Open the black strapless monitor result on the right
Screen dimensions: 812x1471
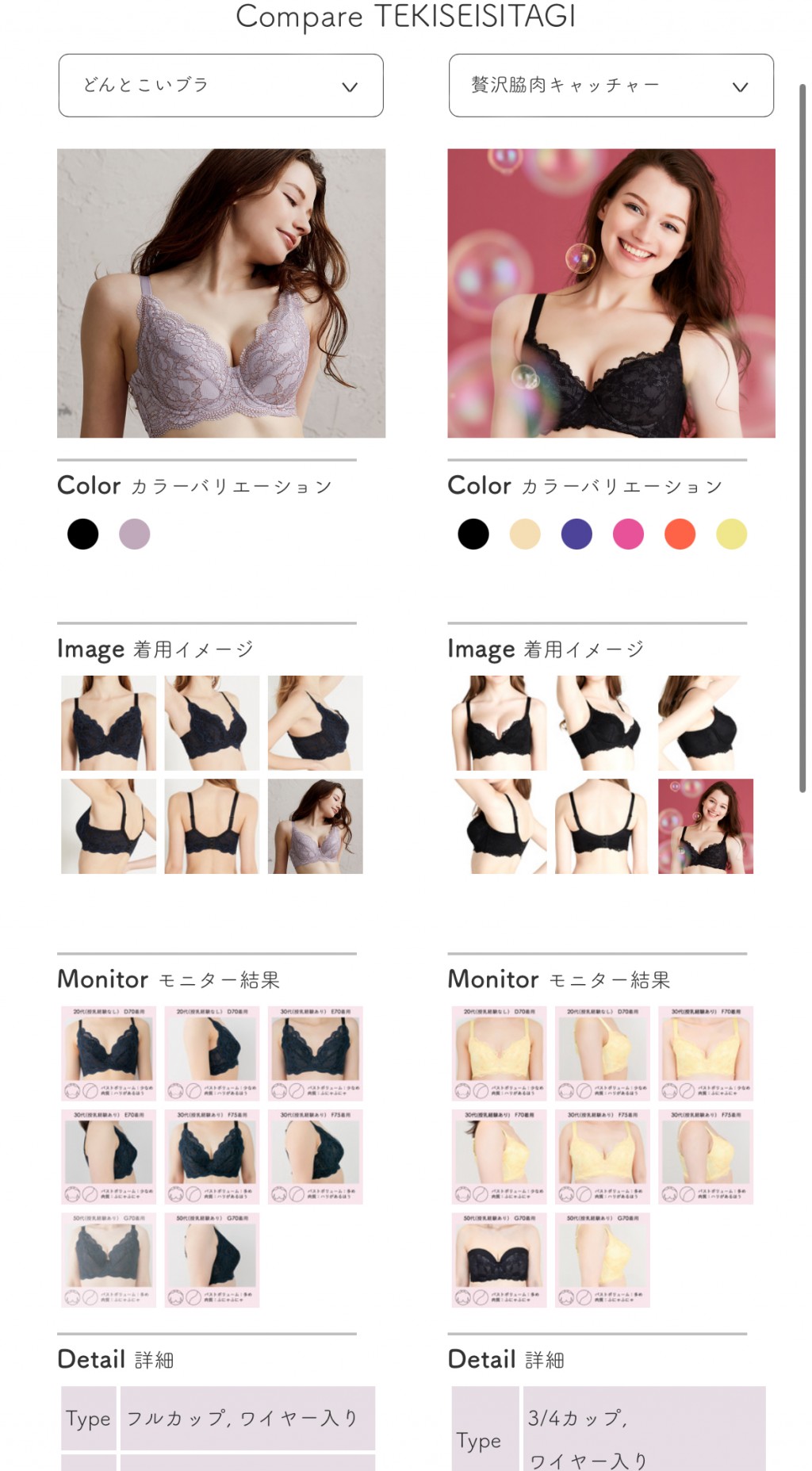(500, 1259)
